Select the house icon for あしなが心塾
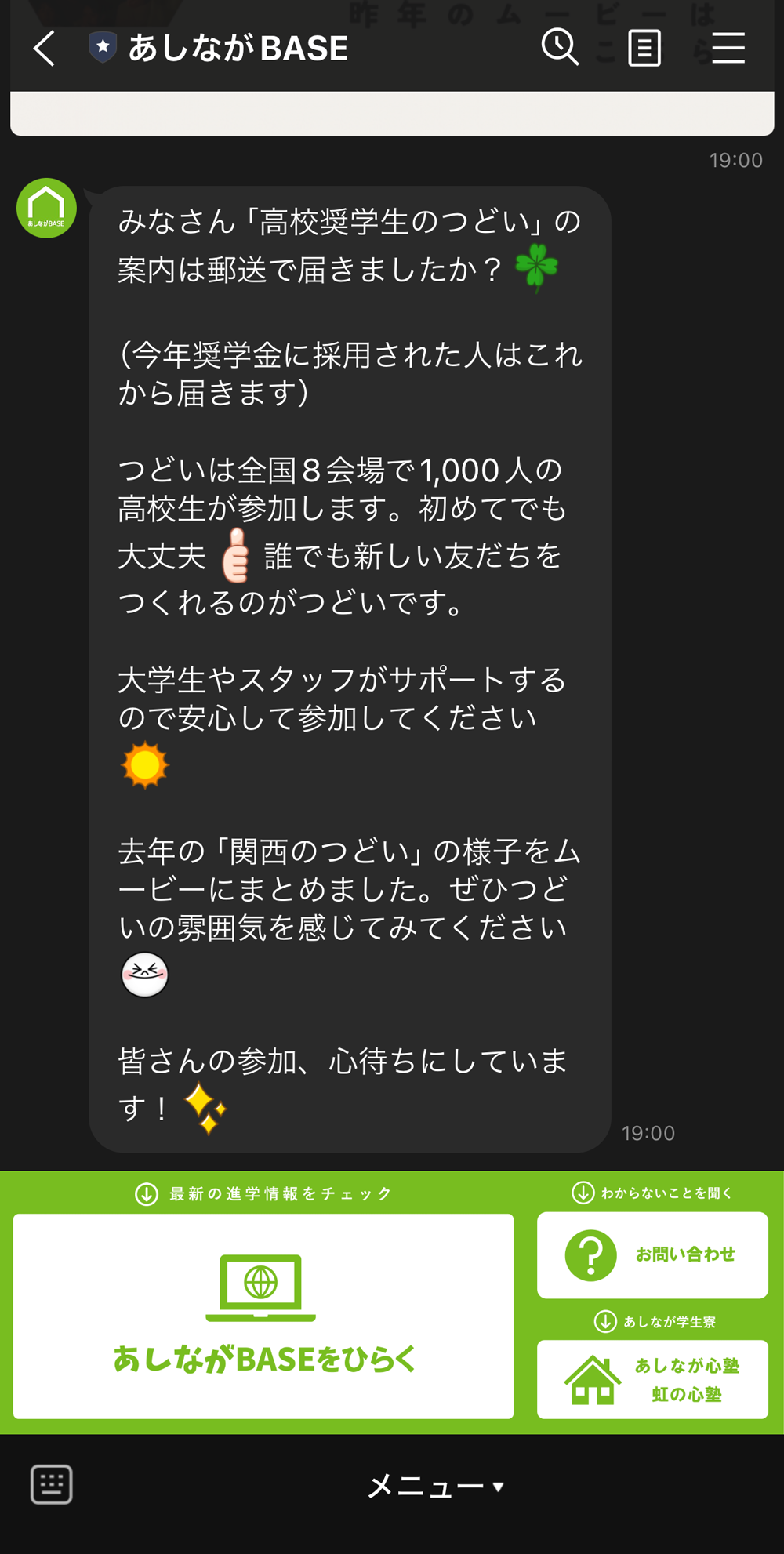 tap(593, 1378)
